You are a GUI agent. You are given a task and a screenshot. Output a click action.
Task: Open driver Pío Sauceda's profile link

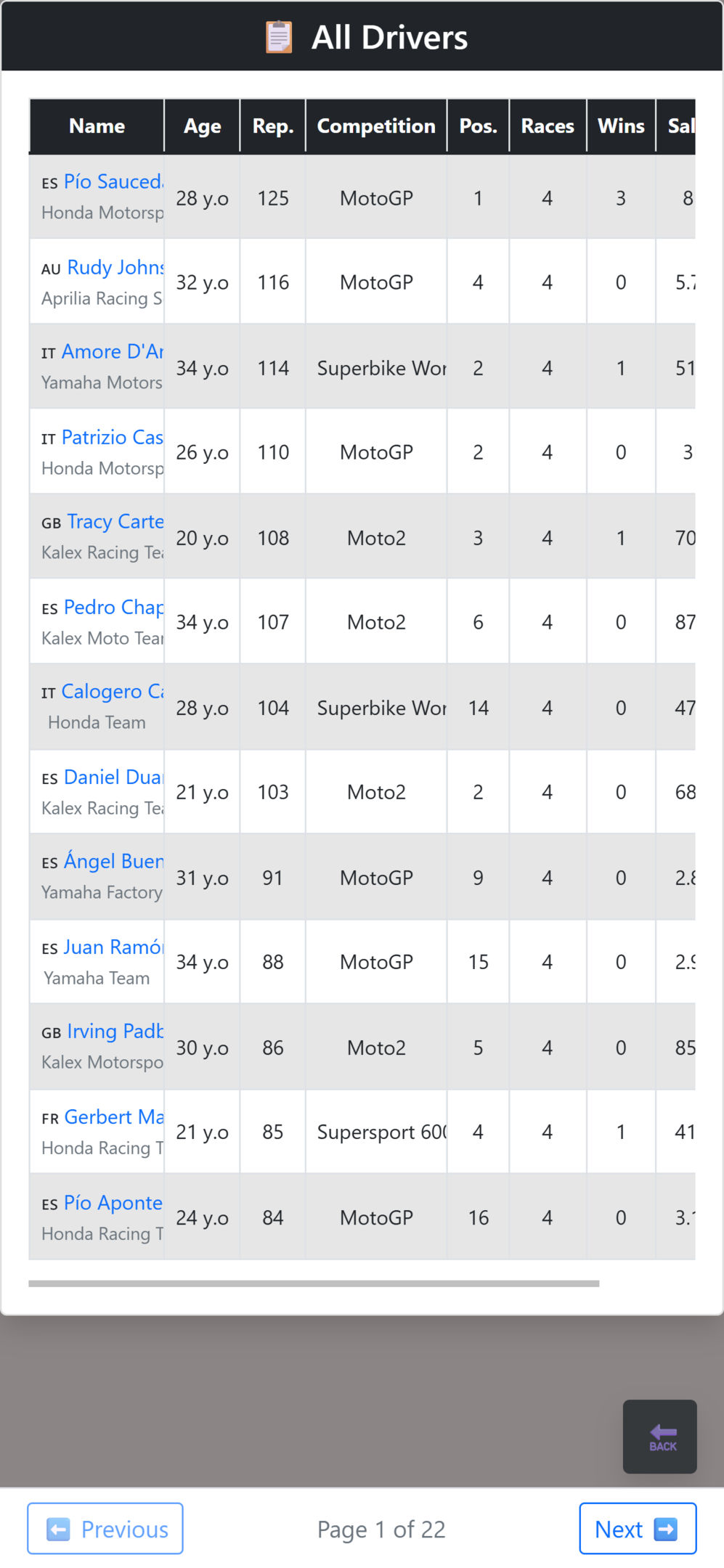coord(113,181)
